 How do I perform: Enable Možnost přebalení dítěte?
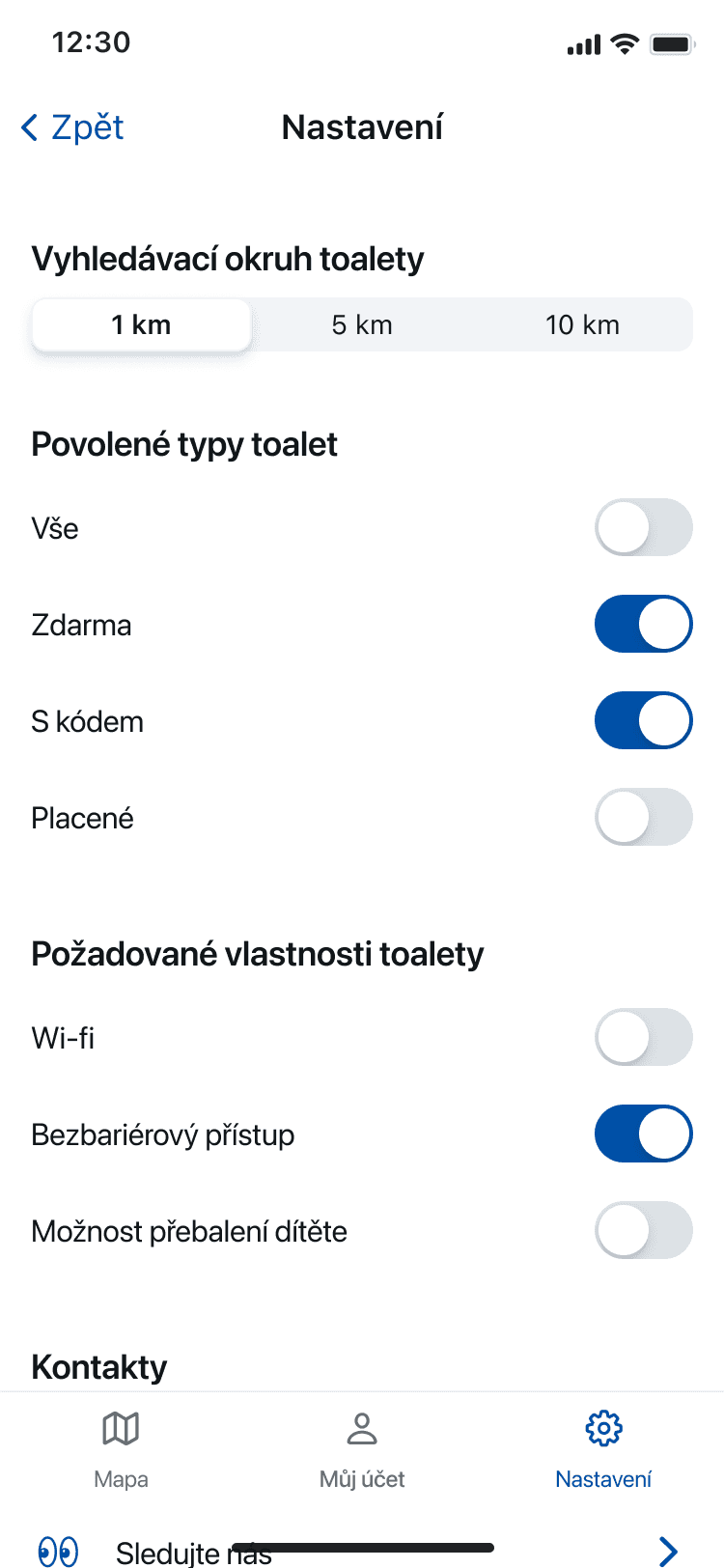click(x=643, y=1230)
